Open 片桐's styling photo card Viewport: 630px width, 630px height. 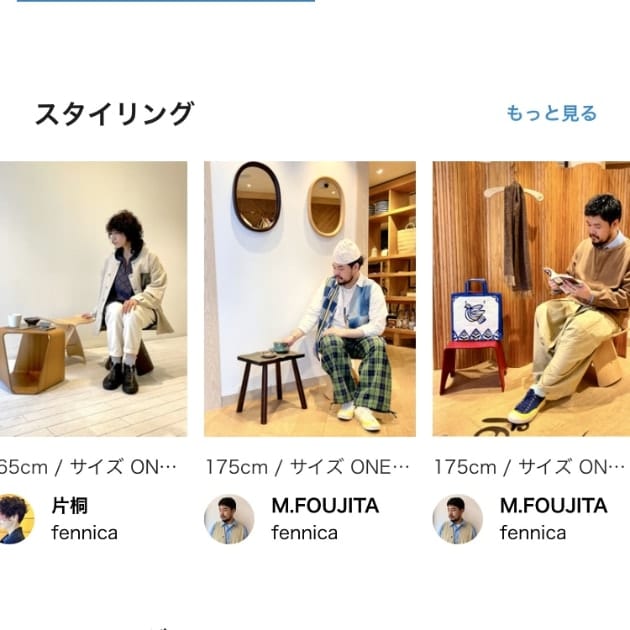pos(92,298)
